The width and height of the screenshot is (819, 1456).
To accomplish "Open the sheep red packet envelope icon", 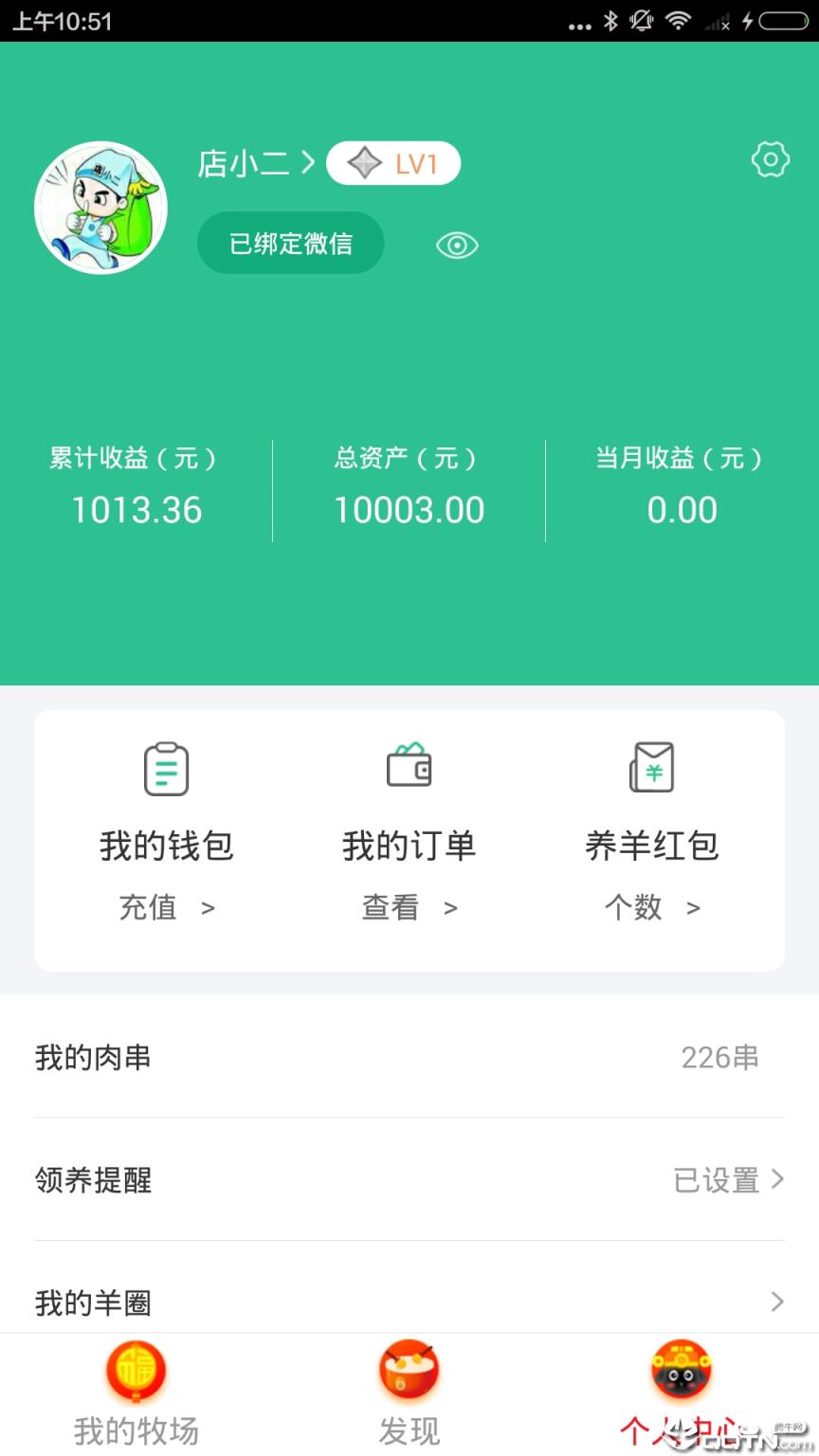I will [x=653, y=769].
